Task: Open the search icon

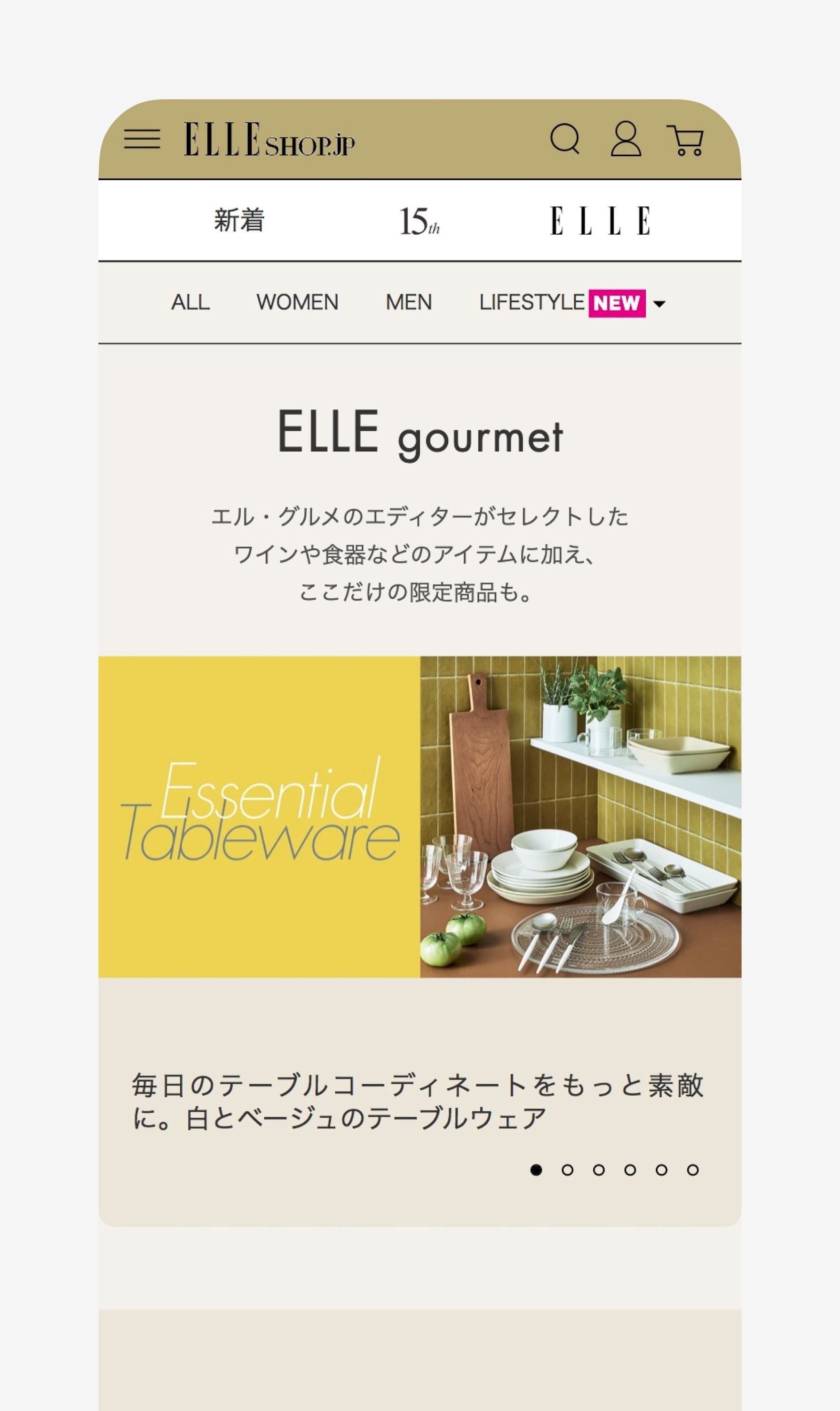Action: tap(565, 139)
